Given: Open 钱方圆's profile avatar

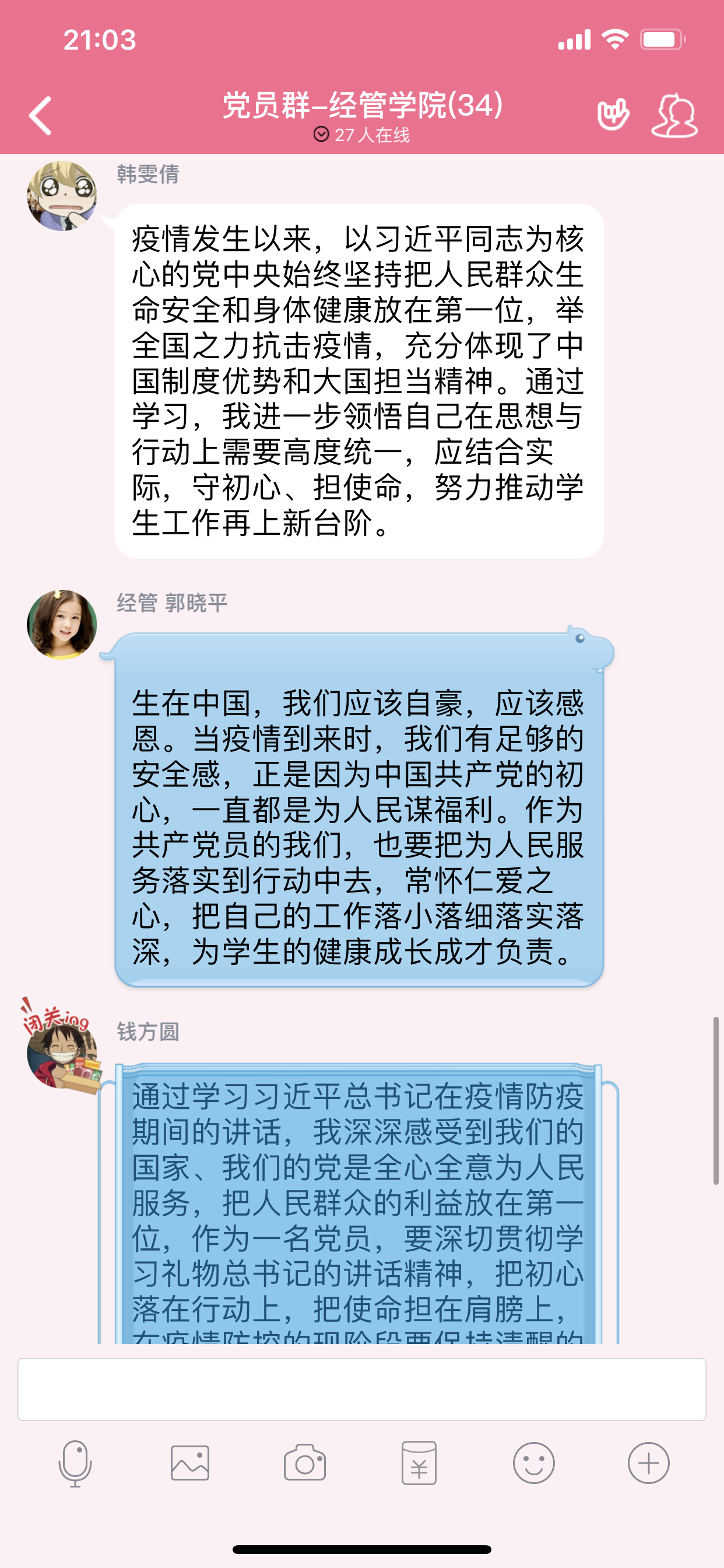Looking at the screenshot, I should click(x=62, y=1052).
